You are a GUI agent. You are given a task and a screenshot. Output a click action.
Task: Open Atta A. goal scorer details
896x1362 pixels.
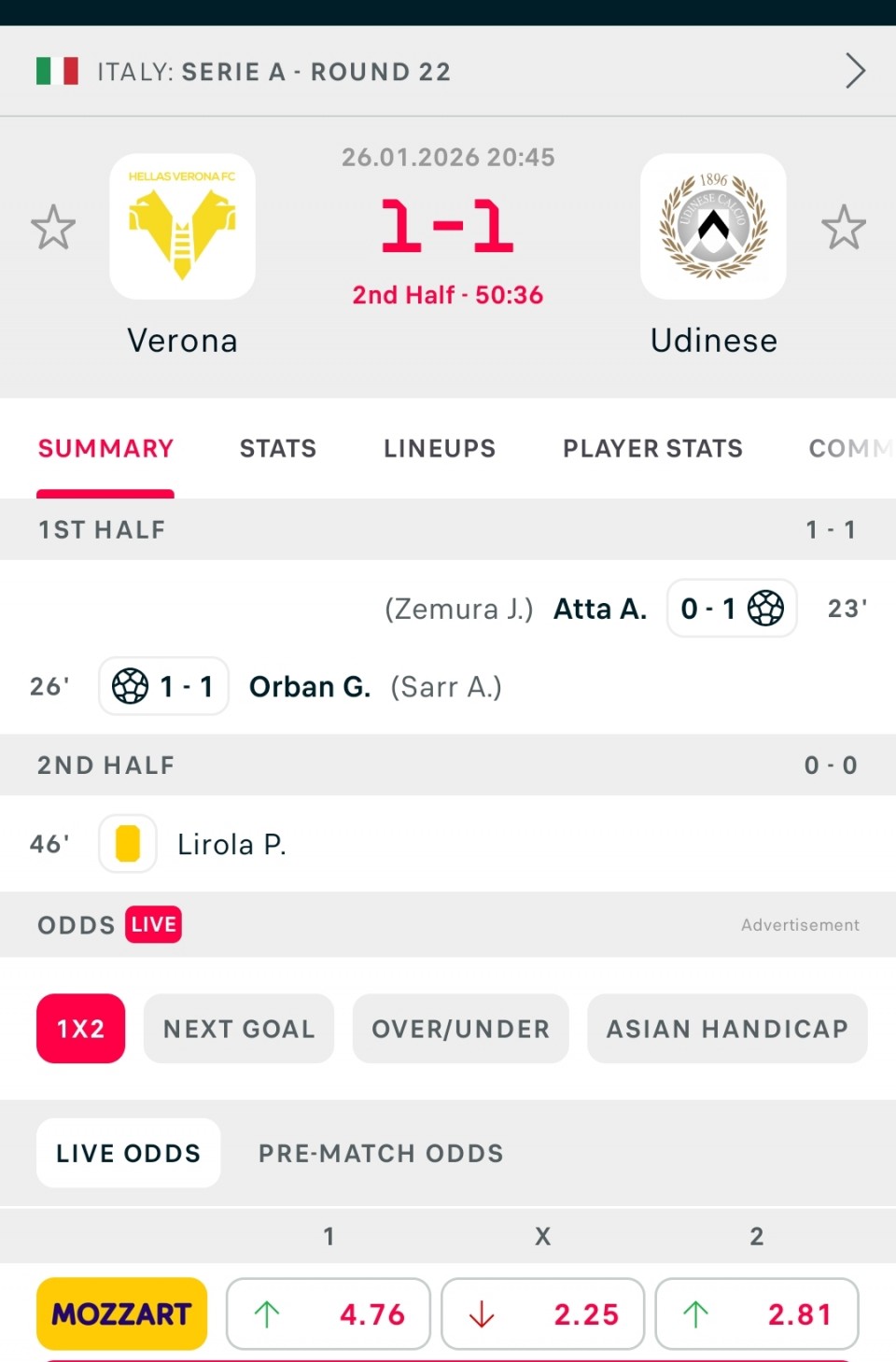coord(599,609)
